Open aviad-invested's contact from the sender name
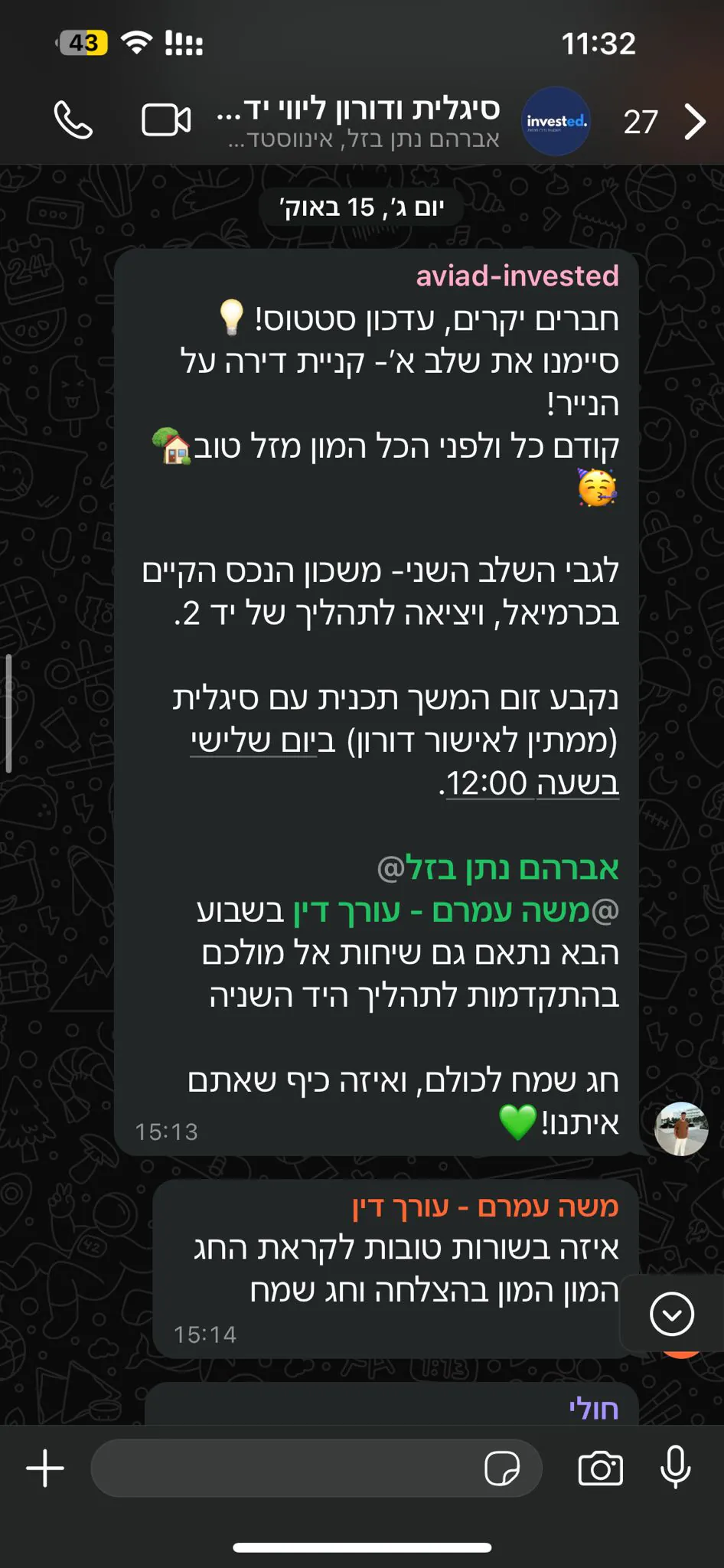724x1568 pixels. [x=517, y=276]
